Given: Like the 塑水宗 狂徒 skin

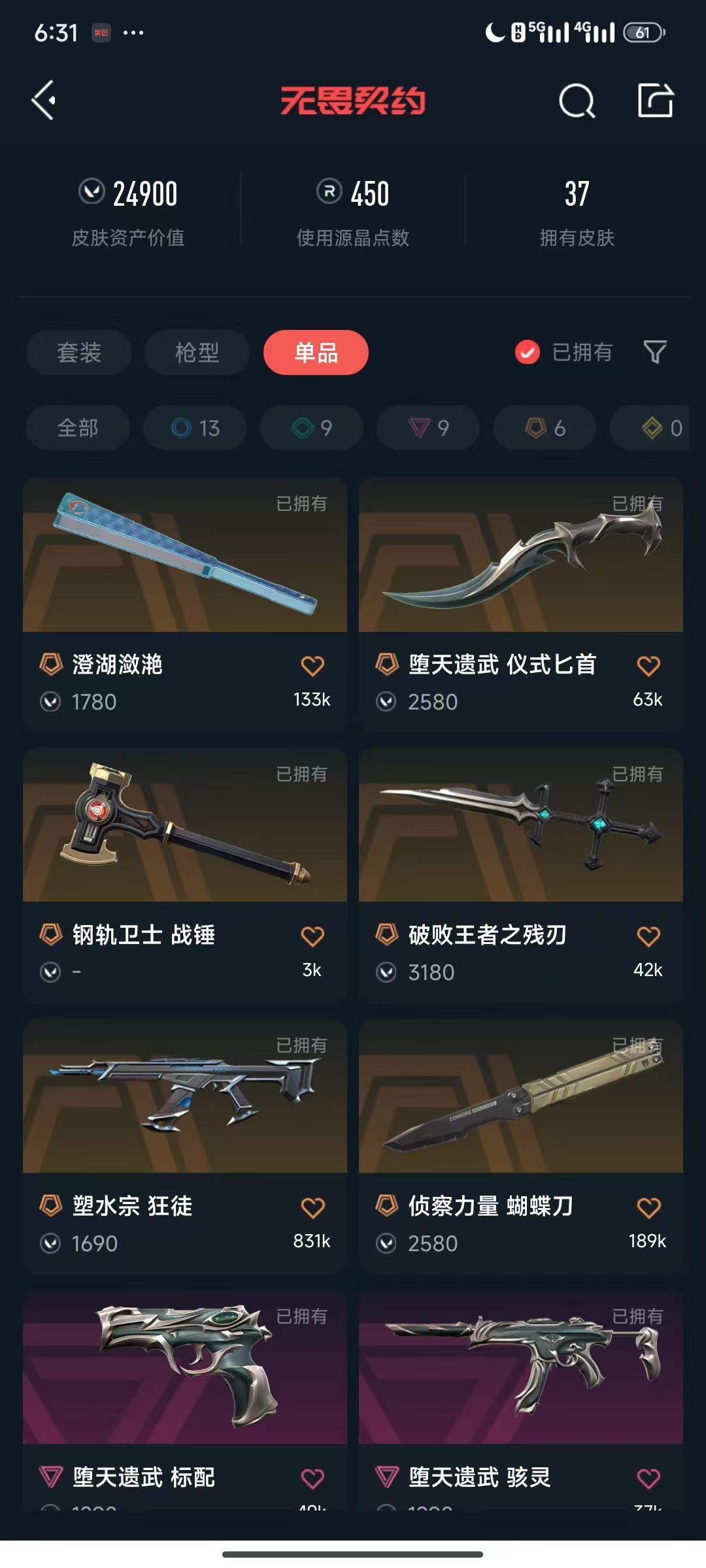Looking at the screenshot, I should click(x=312, y=1207).
